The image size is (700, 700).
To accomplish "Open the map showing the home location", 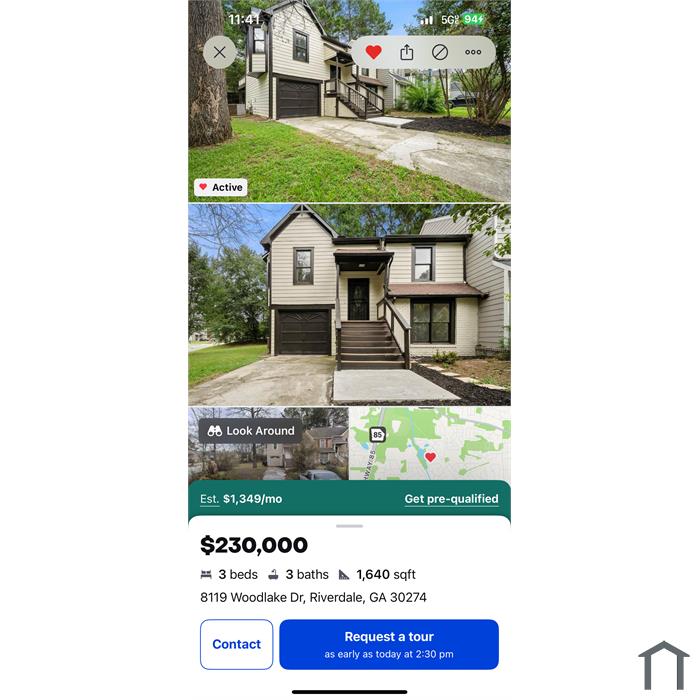I will [430, 444].
